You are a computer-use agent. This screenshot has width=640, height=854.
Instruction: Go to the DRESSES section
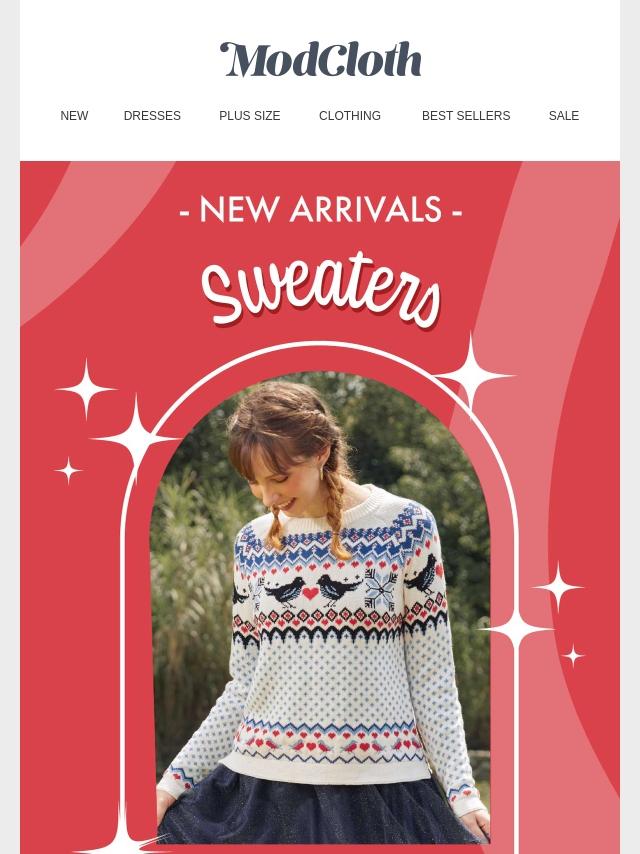click(x=152, y=115)
